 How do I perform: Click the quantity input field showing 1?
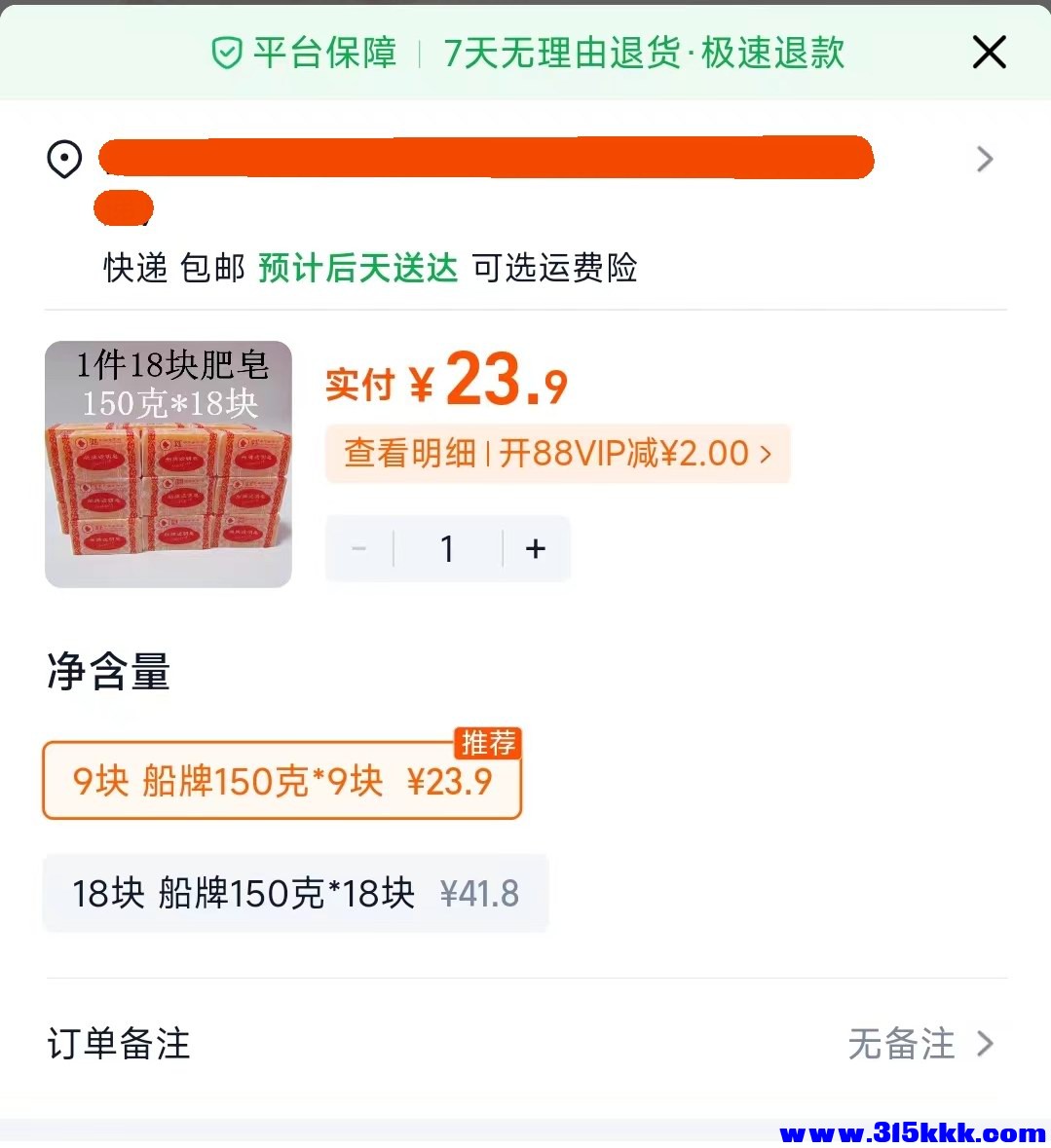(x=447, y=548)
